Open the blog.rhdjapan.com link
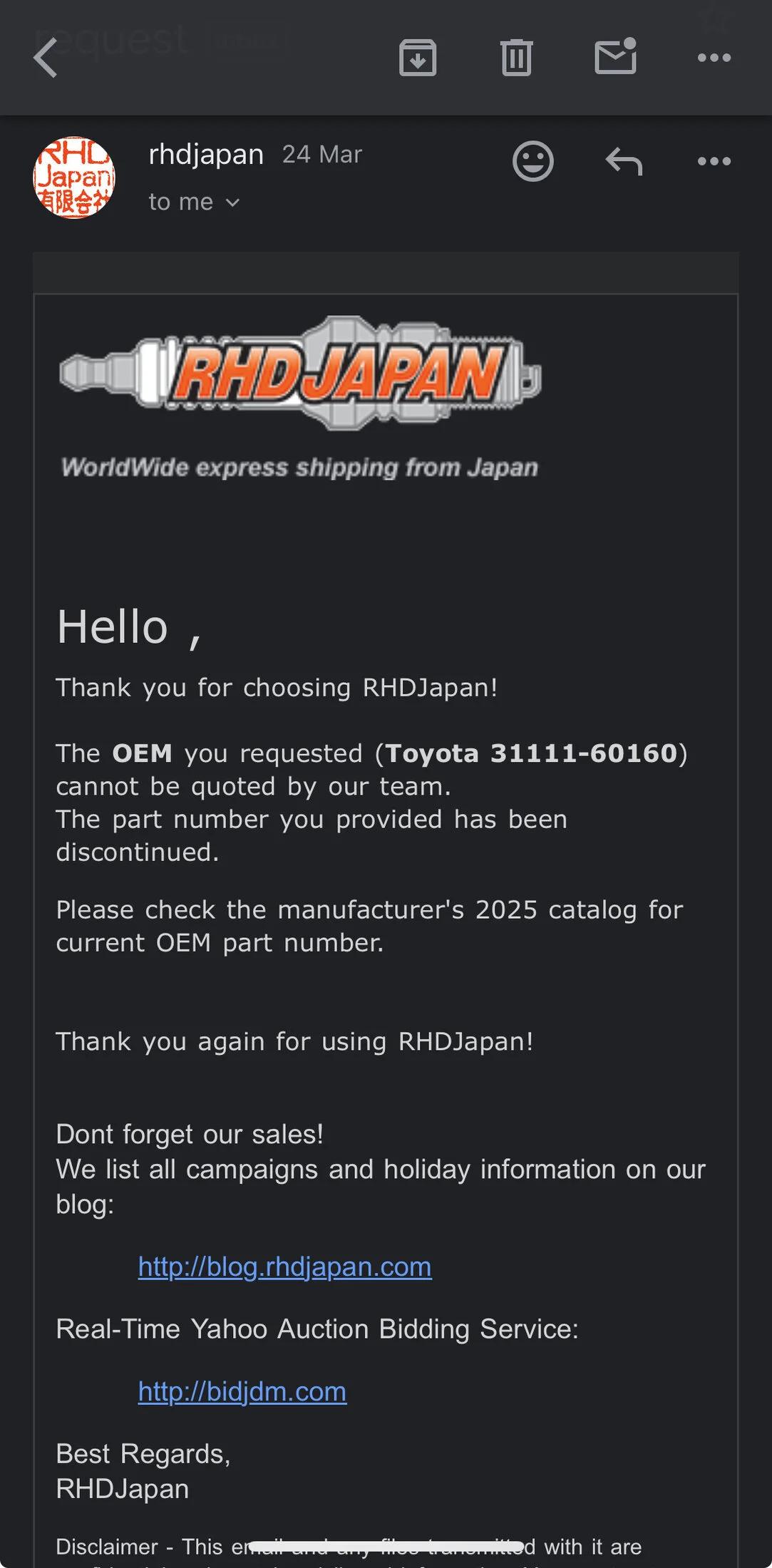 pyautogui.click(x=284, y=1267)
